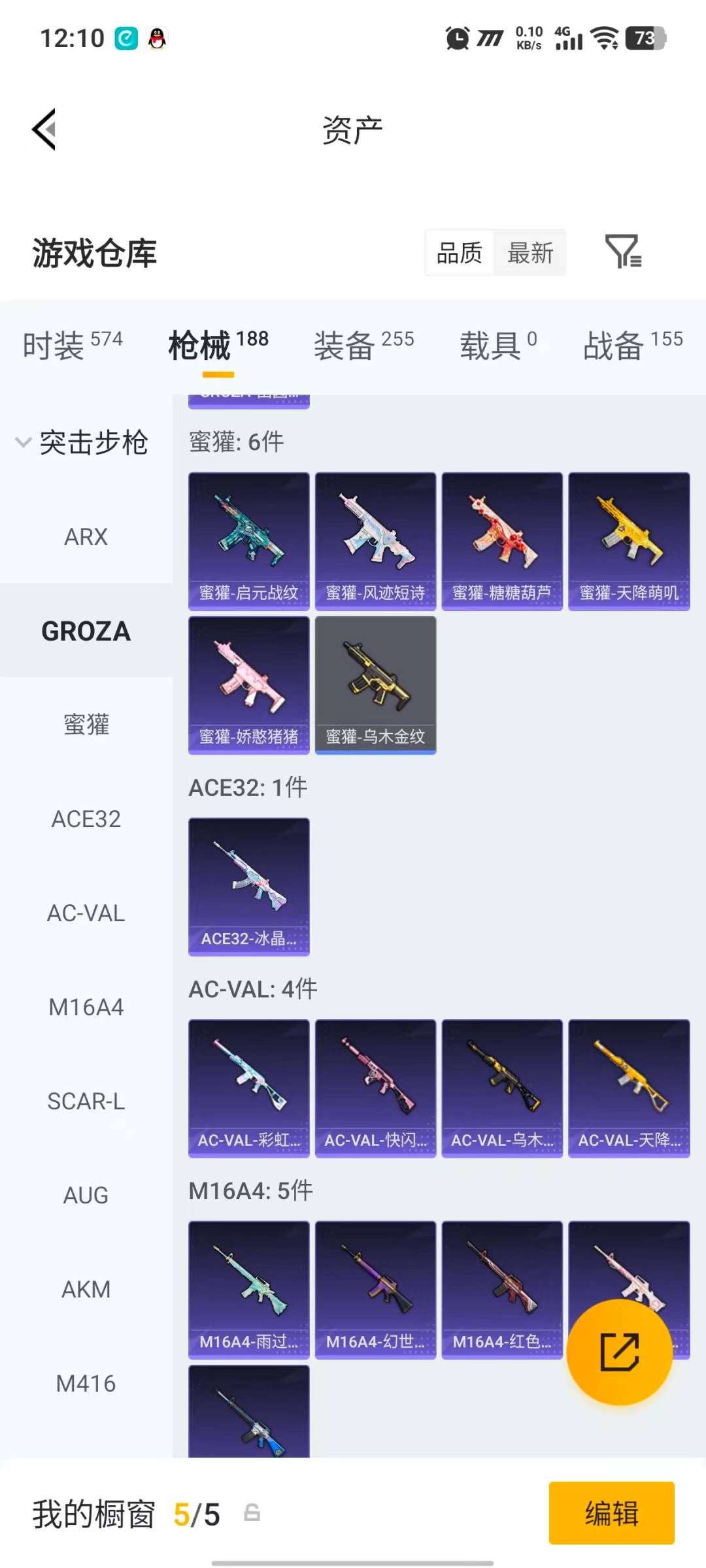Open the 蜜獾-启元战纹 skin

(x=248, y=541)
